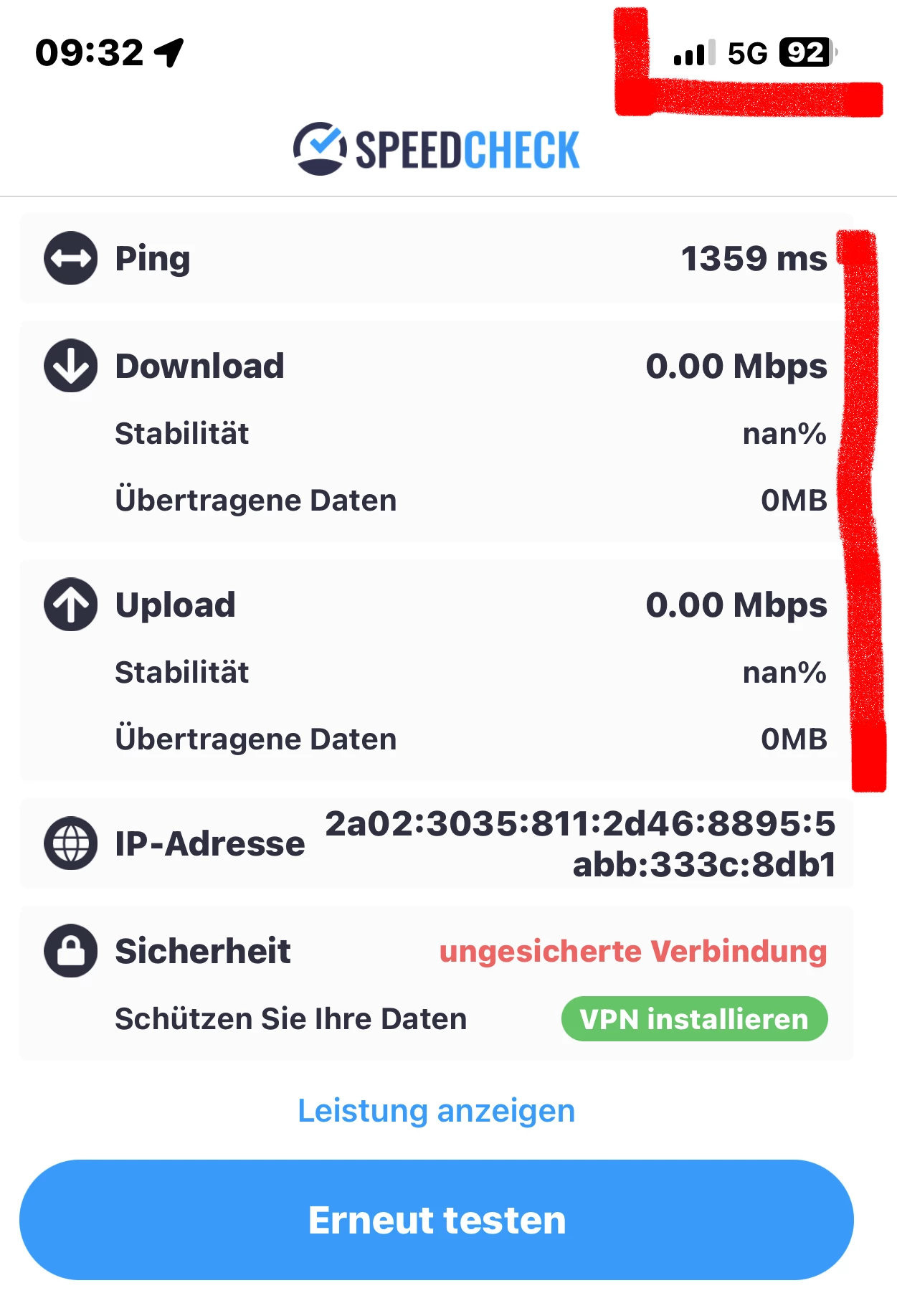
Task: Tap the VPN installieren button
Action: (x=693, y=1018)
